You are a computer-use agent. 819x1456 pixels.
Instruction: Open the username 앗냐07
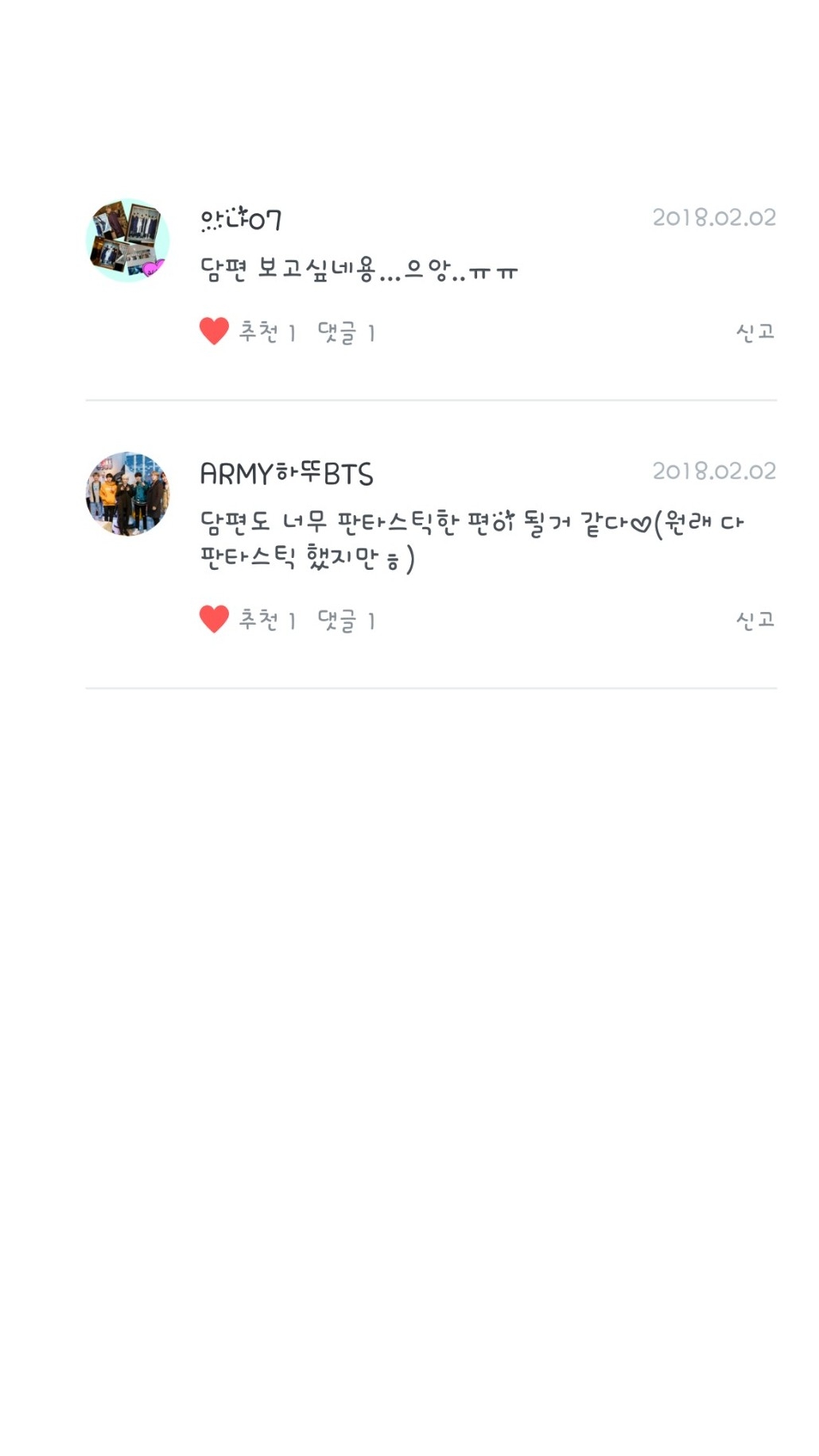pyautogui.click(x=241, y=219)
